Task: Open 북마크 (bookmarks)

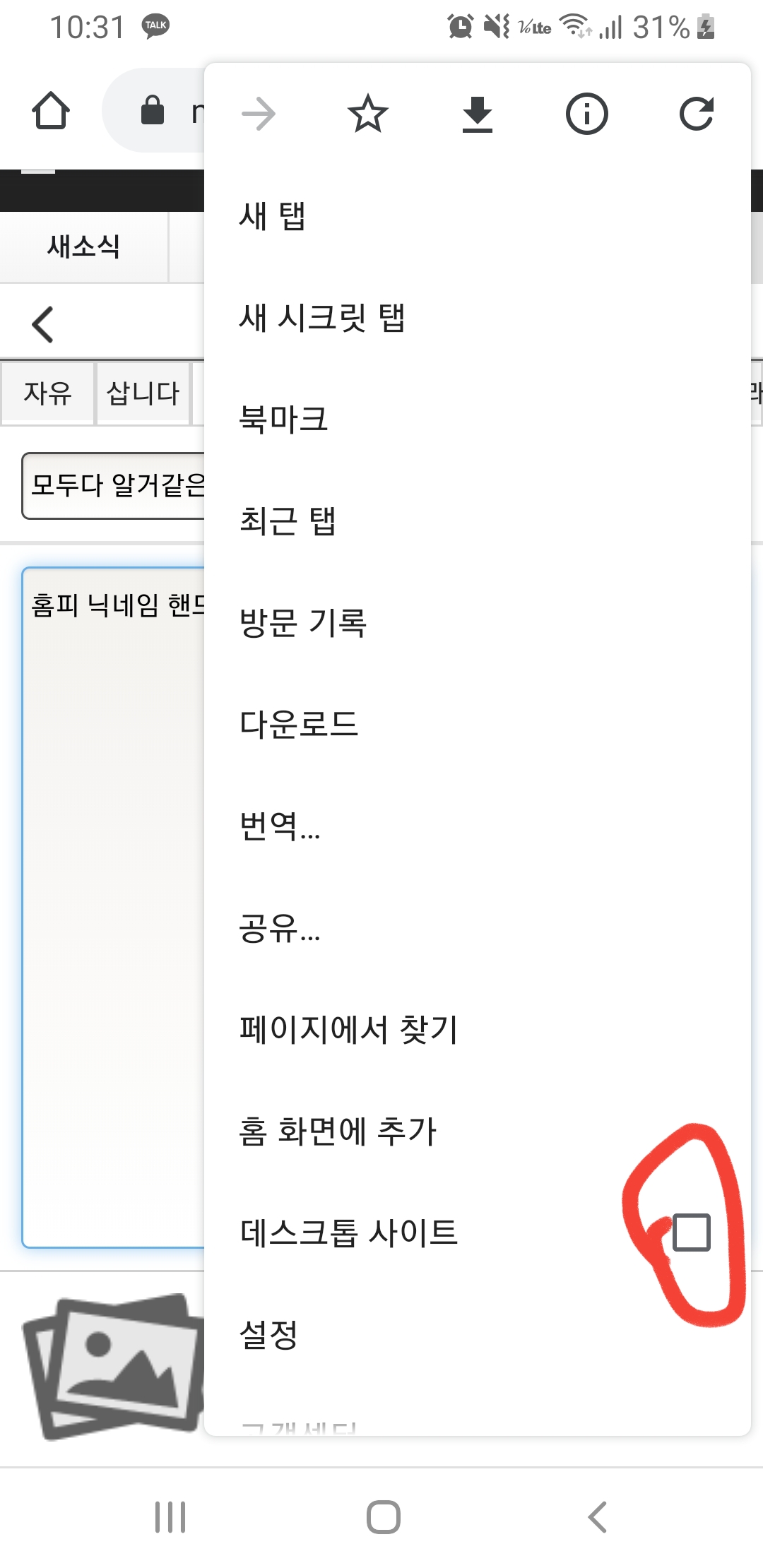Action: (478, 420)
